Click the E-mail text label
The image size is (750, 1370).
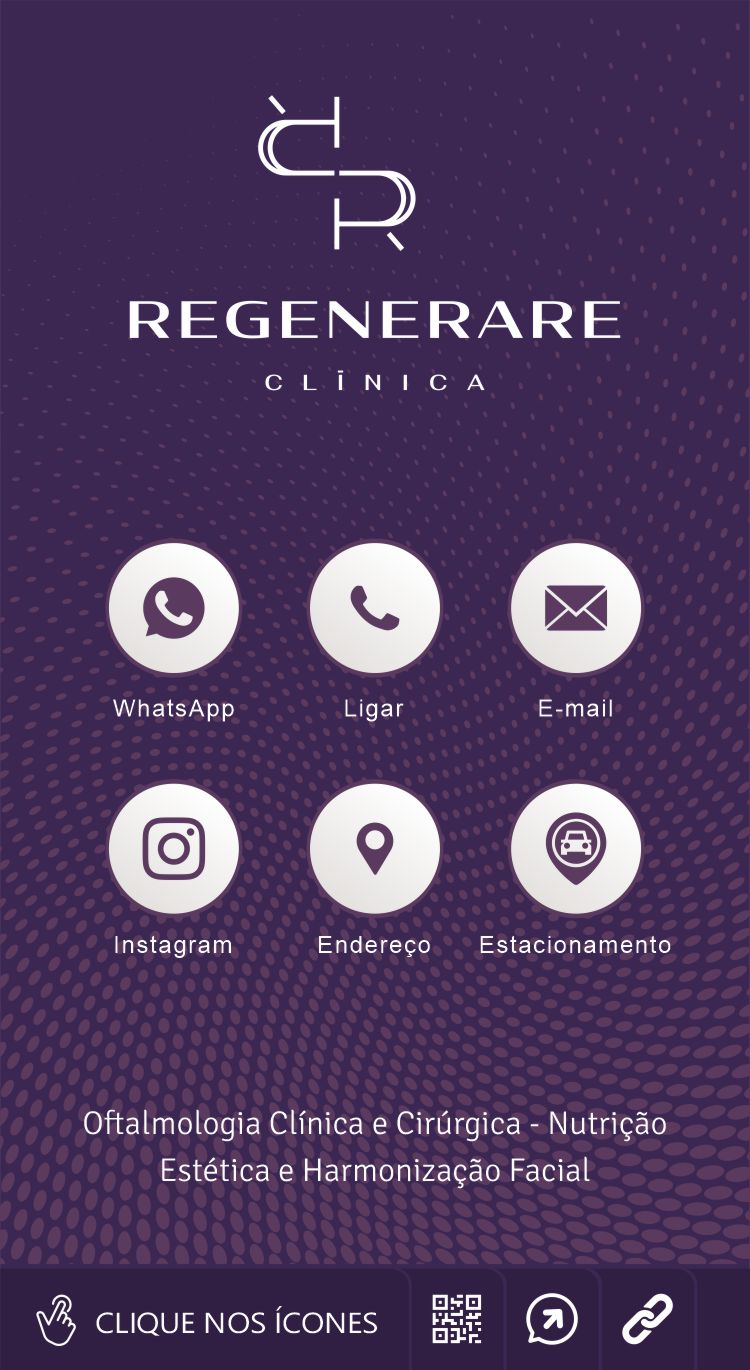(x=575, y=709)
